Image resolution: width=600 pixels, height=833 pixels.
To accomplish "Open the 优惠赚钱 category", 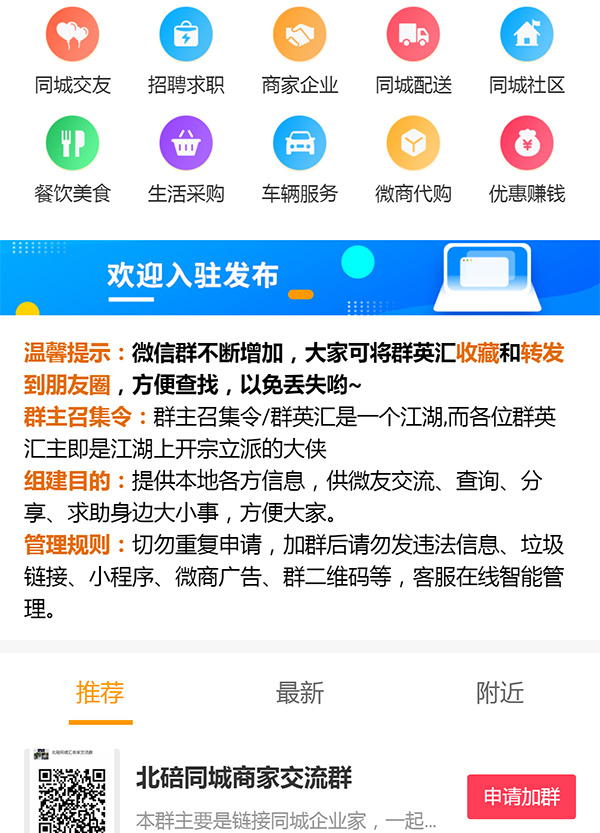I will [x=527, y=160].
